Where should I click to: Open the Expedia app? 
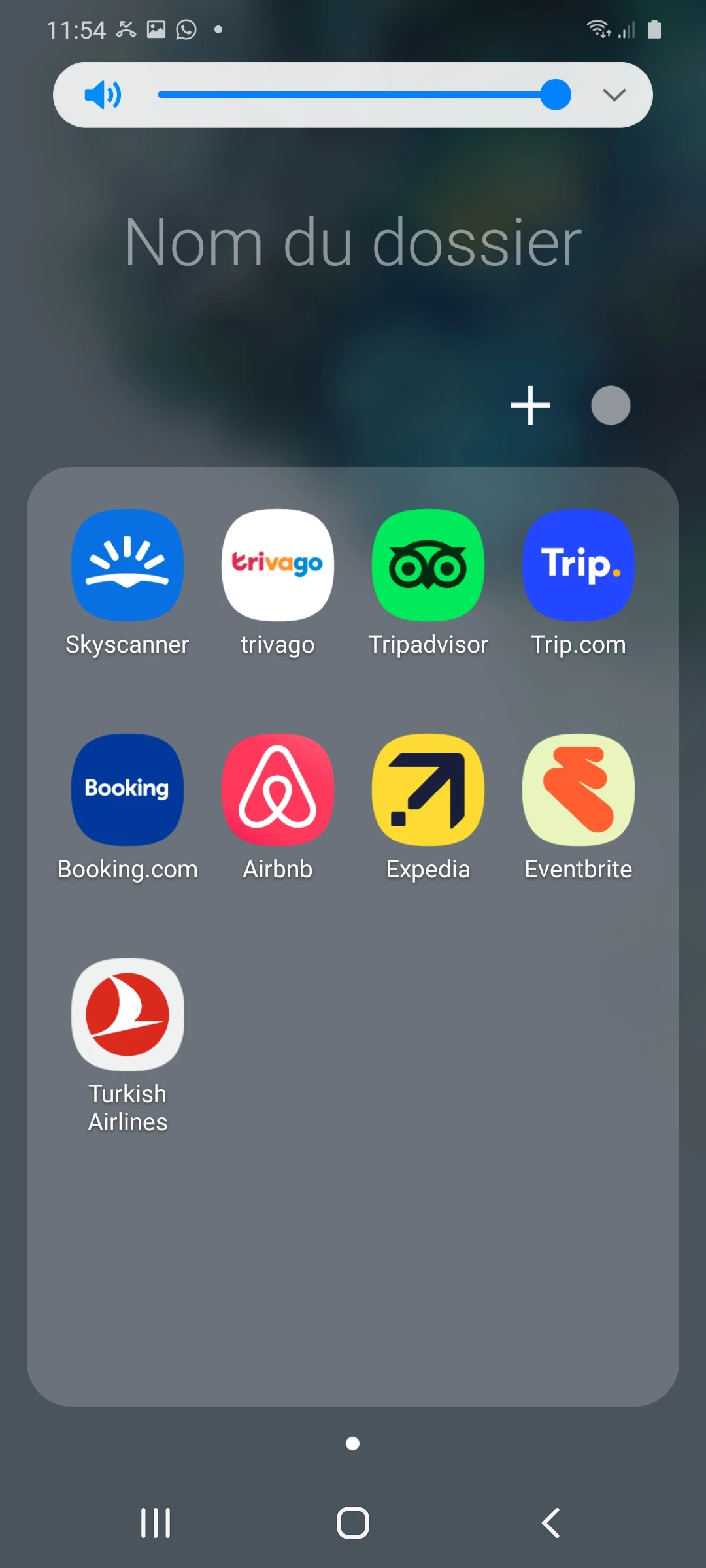pos(428,791)
